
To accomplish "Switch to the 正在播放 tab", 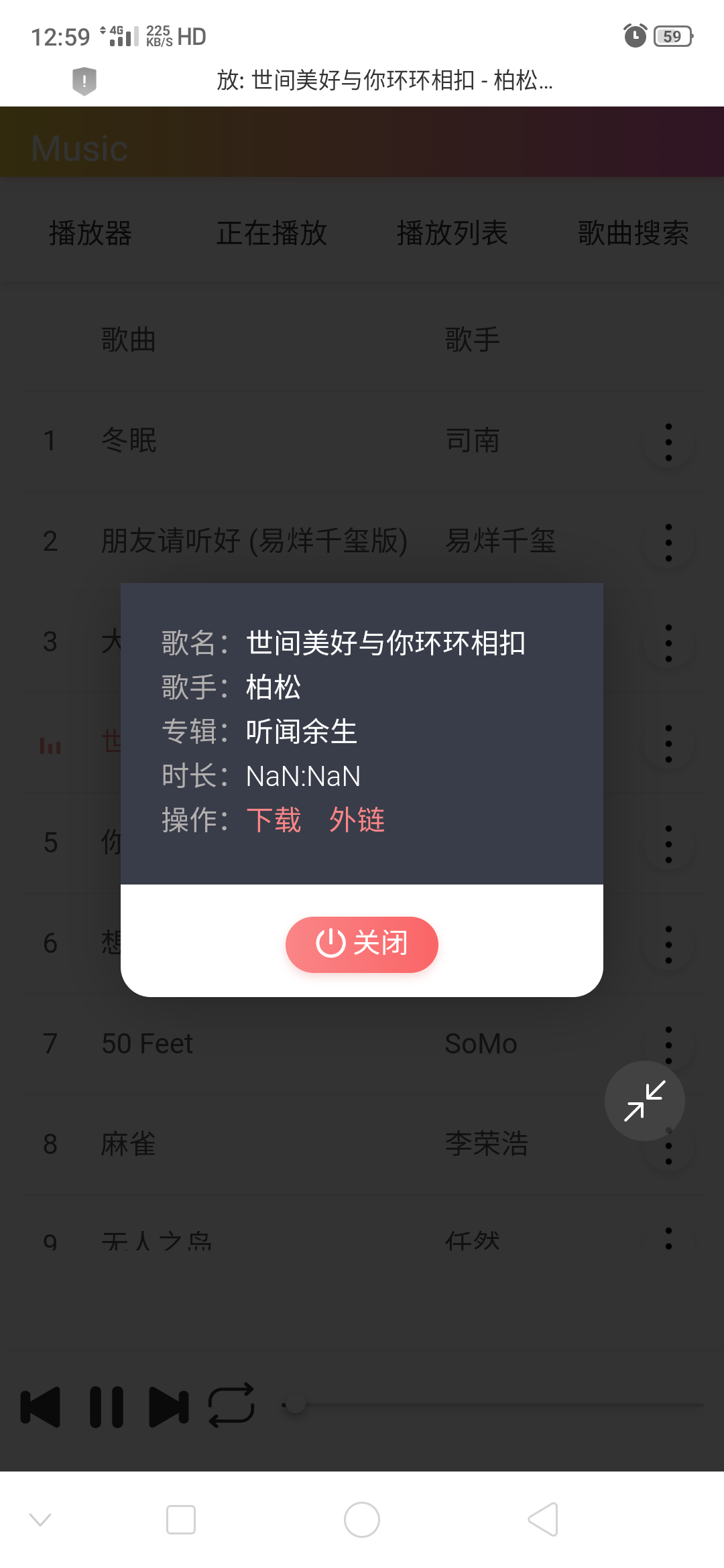I will pos(271,233).
